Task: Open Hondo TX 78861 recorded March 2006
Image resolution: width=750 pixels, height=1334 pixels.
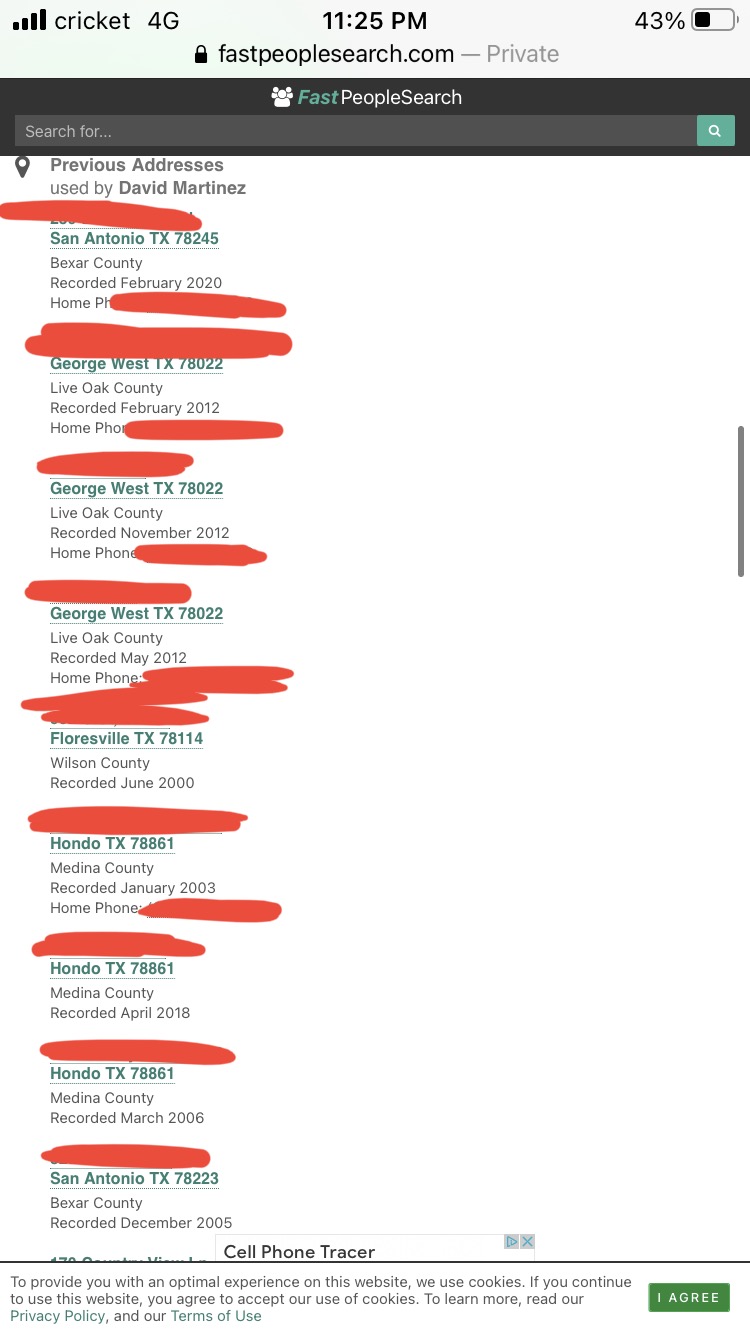Action: click(113, 1074)
